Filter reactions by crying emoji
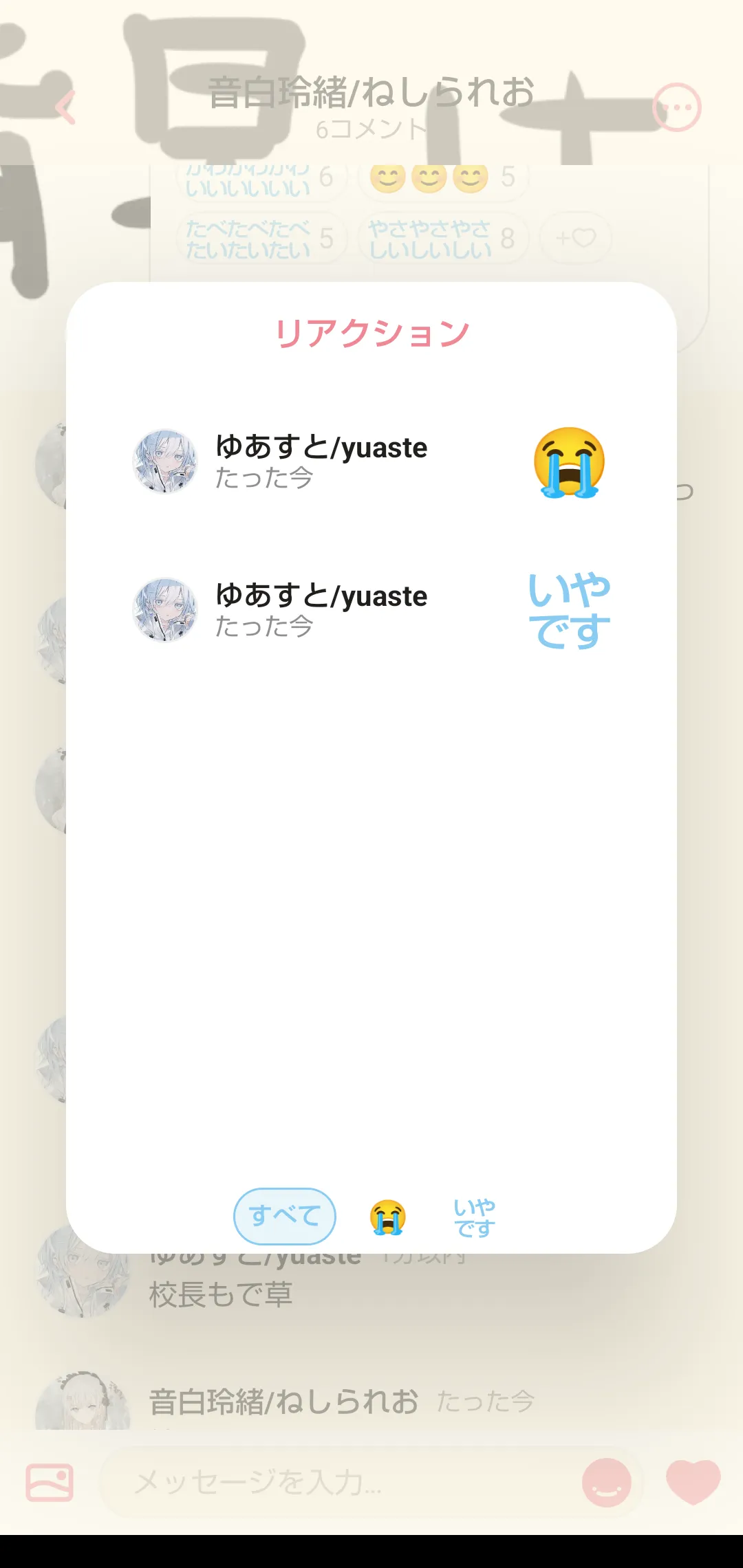Screen dimensions: 743x1568 click(388, 1217)
